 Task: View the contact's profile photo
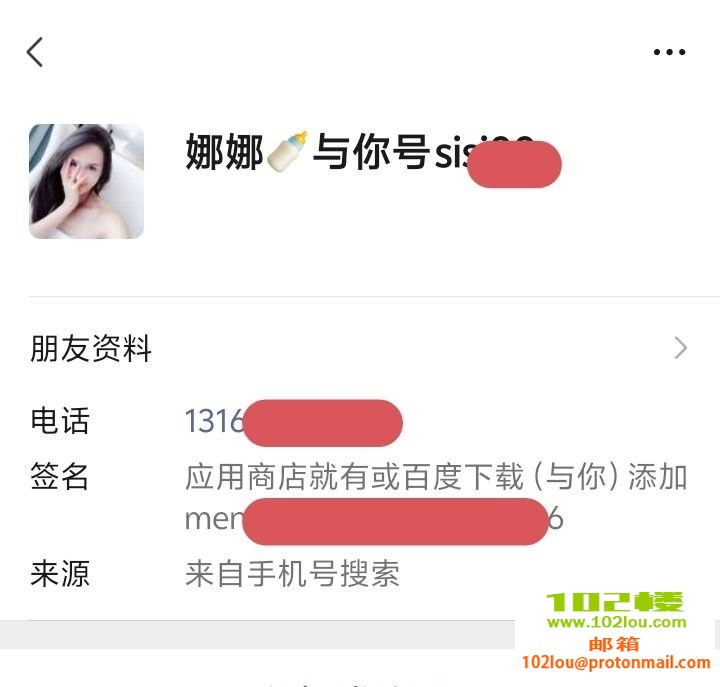pyautogui.click(x=86, y=181)
